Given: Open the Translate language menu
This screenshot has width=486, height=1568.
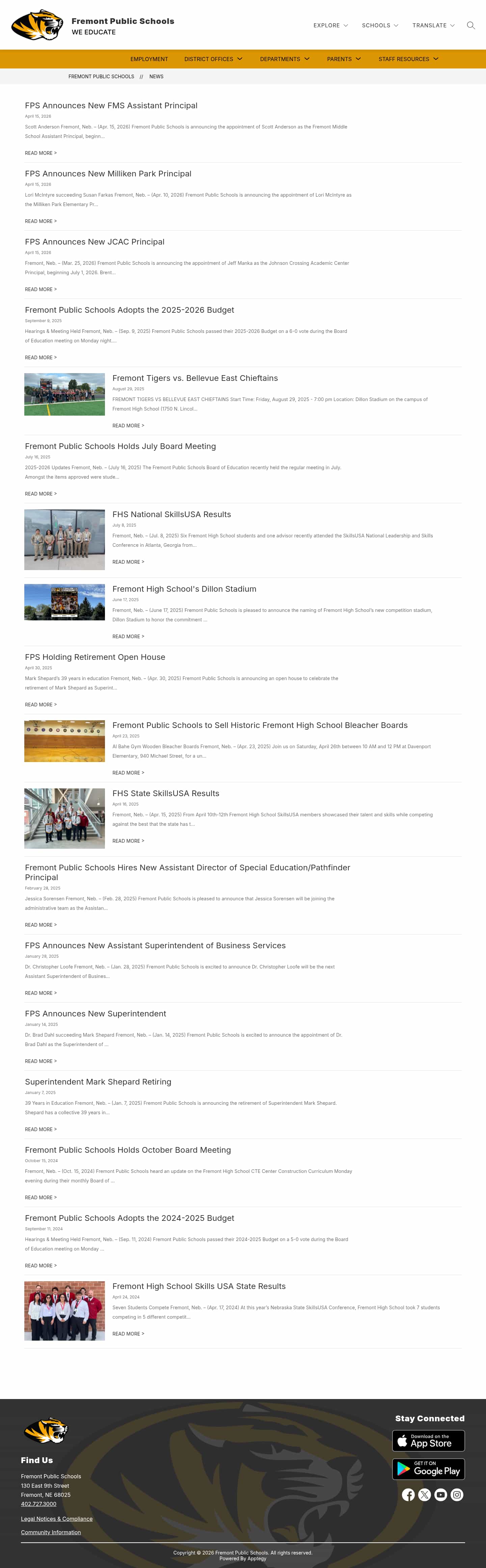Looking at the screenshot, I should tap(433, 26).
